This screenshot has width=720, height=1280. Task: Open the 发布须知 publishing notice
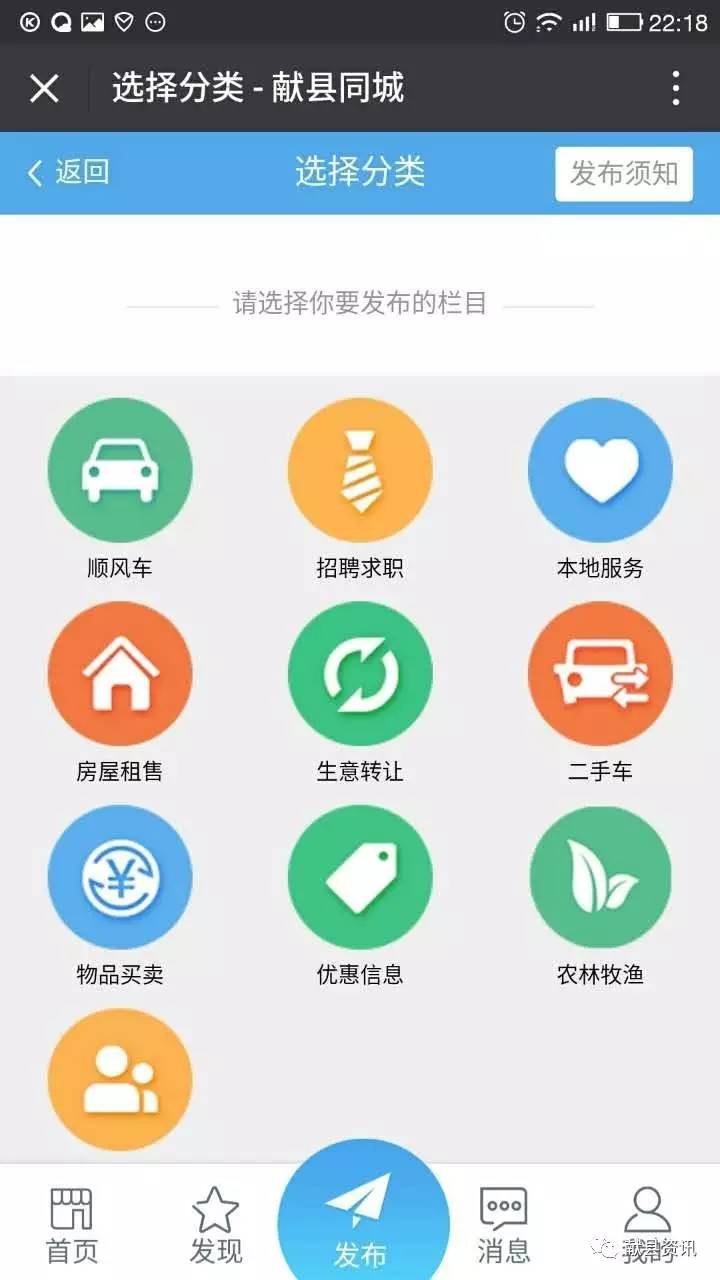[624, 173]
